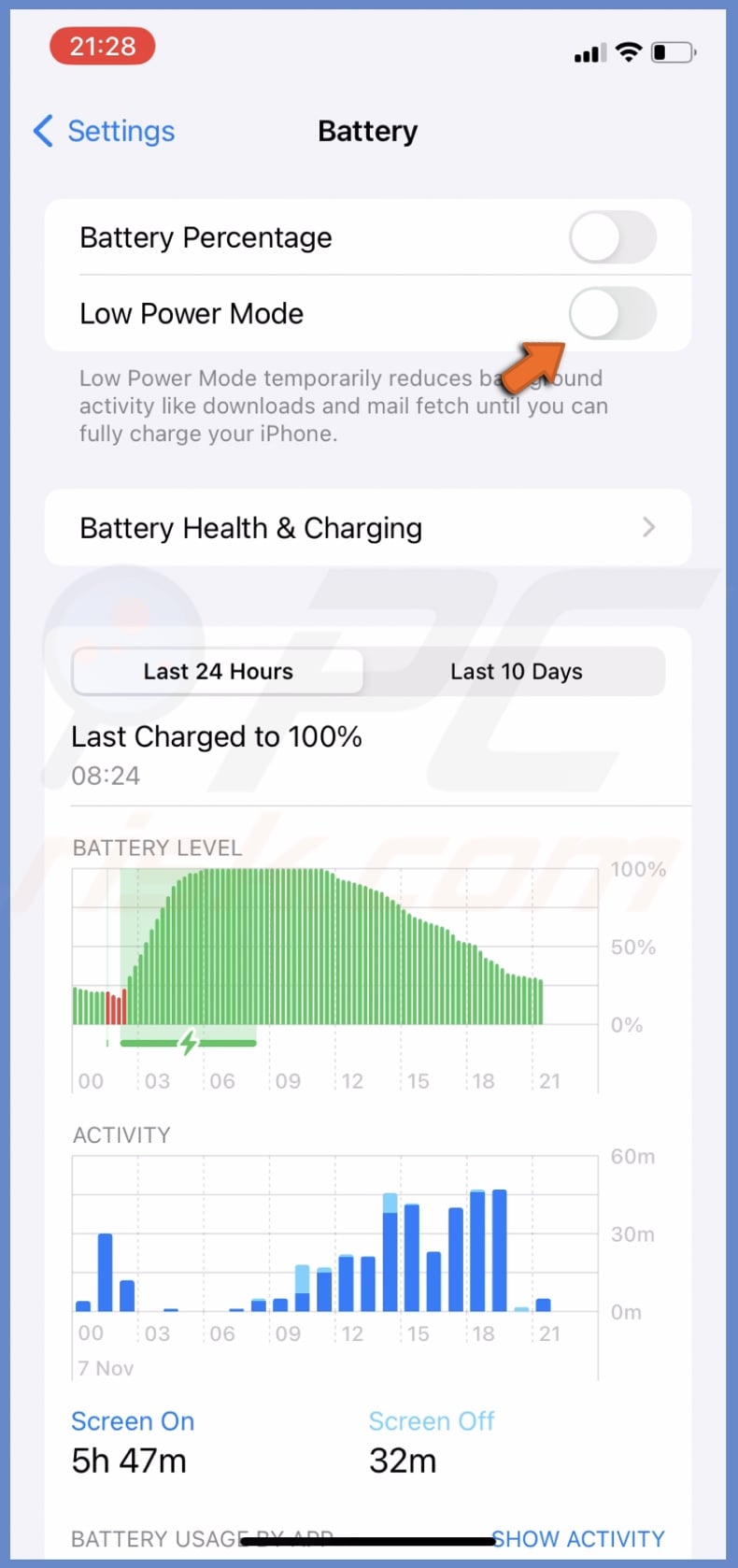Tap Settings to go back
This screenshot has height=1568, width=738.
pos(121,131)
